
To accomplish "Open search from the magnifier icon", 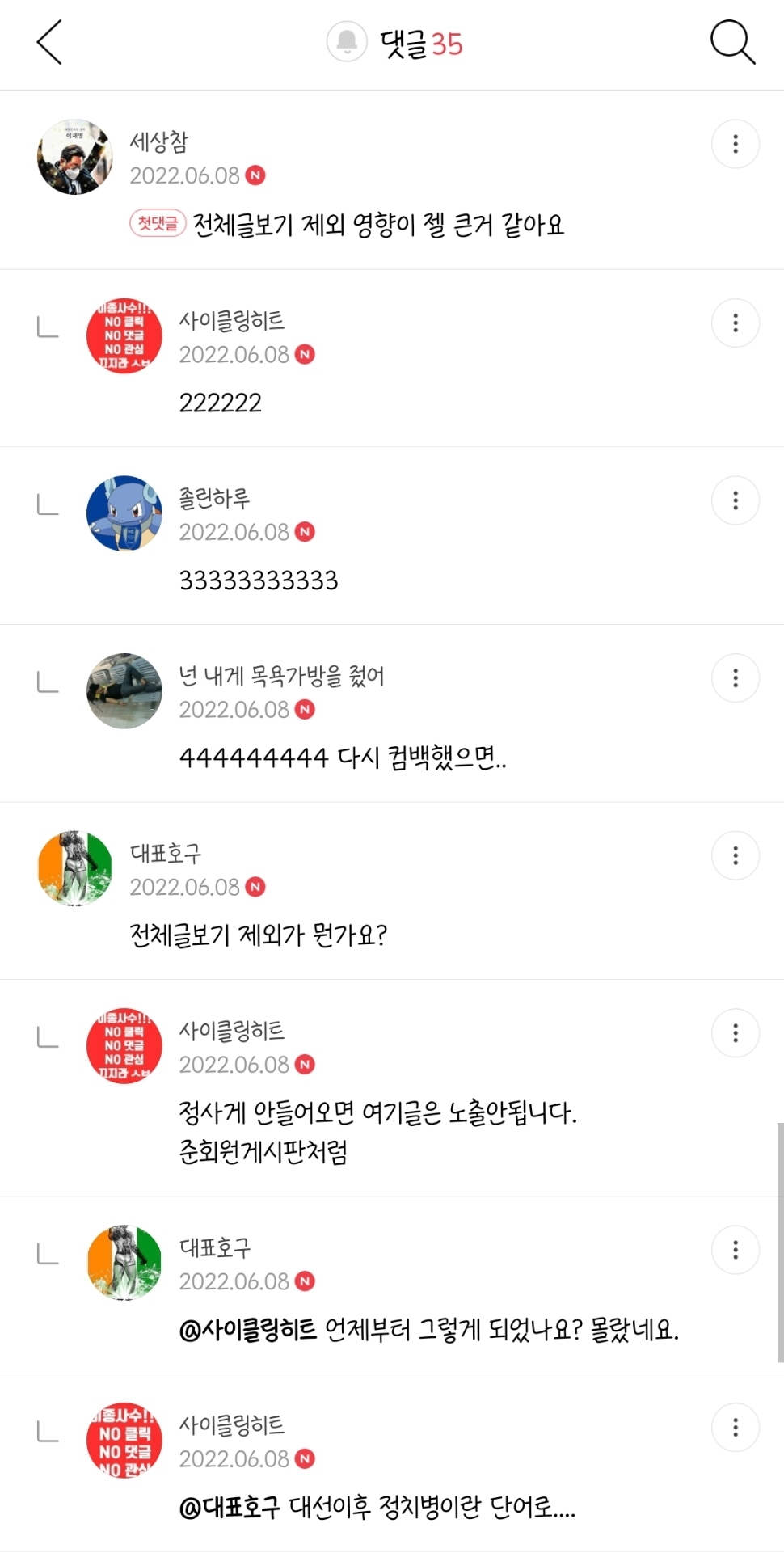I will 732,43.
